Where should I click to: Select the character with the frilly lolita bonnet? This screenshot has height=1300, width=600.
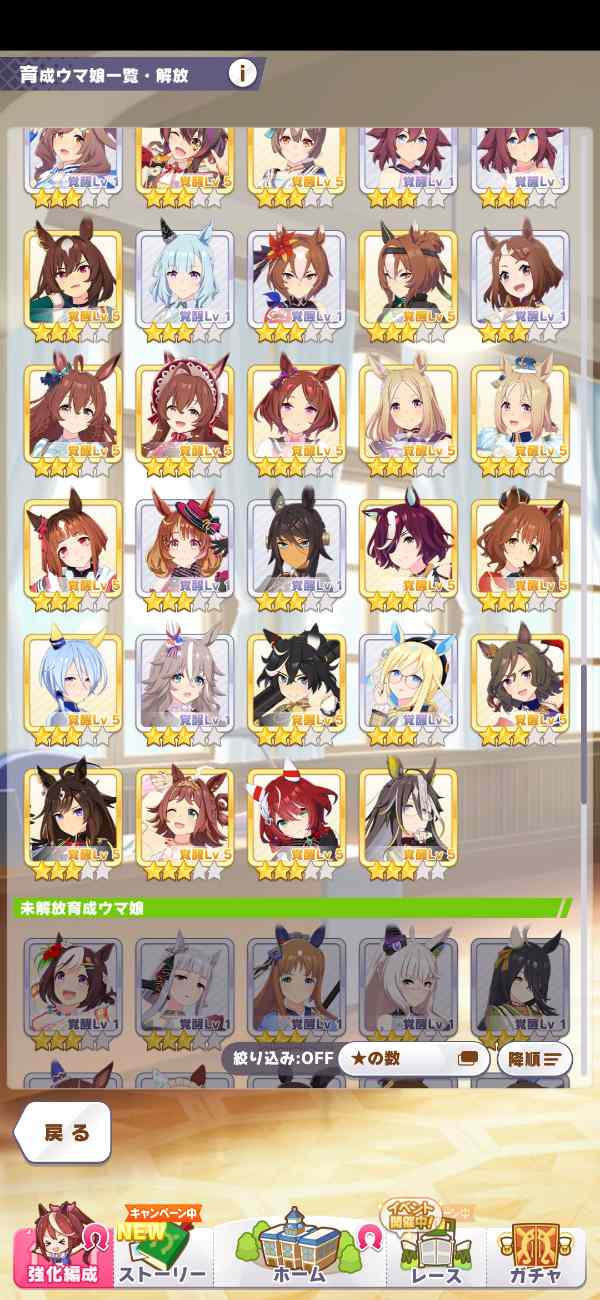[185, 414]
